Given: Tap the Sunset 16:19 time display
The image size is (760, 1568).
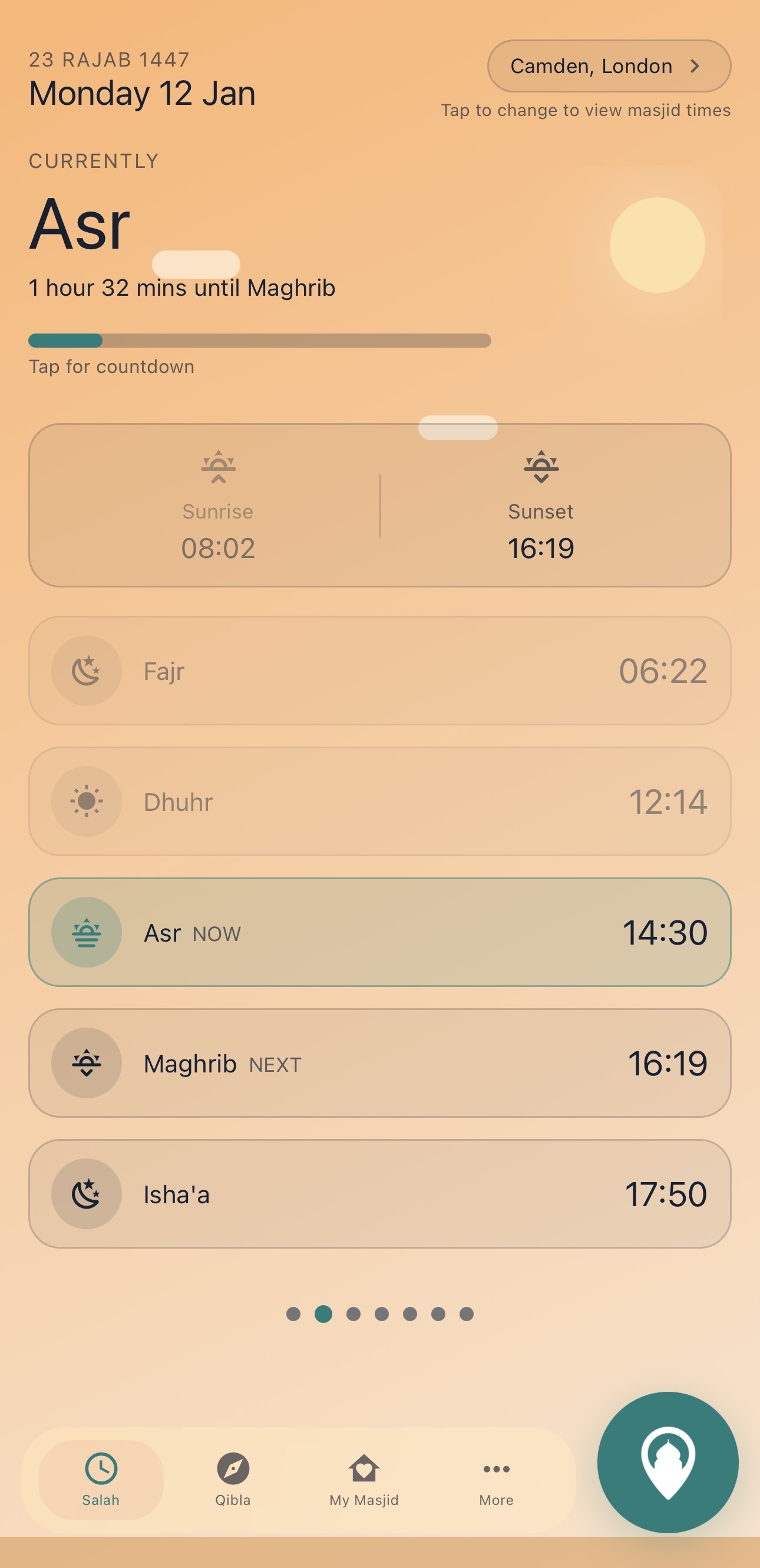Looking at the screenshot, I should (540, 547).
